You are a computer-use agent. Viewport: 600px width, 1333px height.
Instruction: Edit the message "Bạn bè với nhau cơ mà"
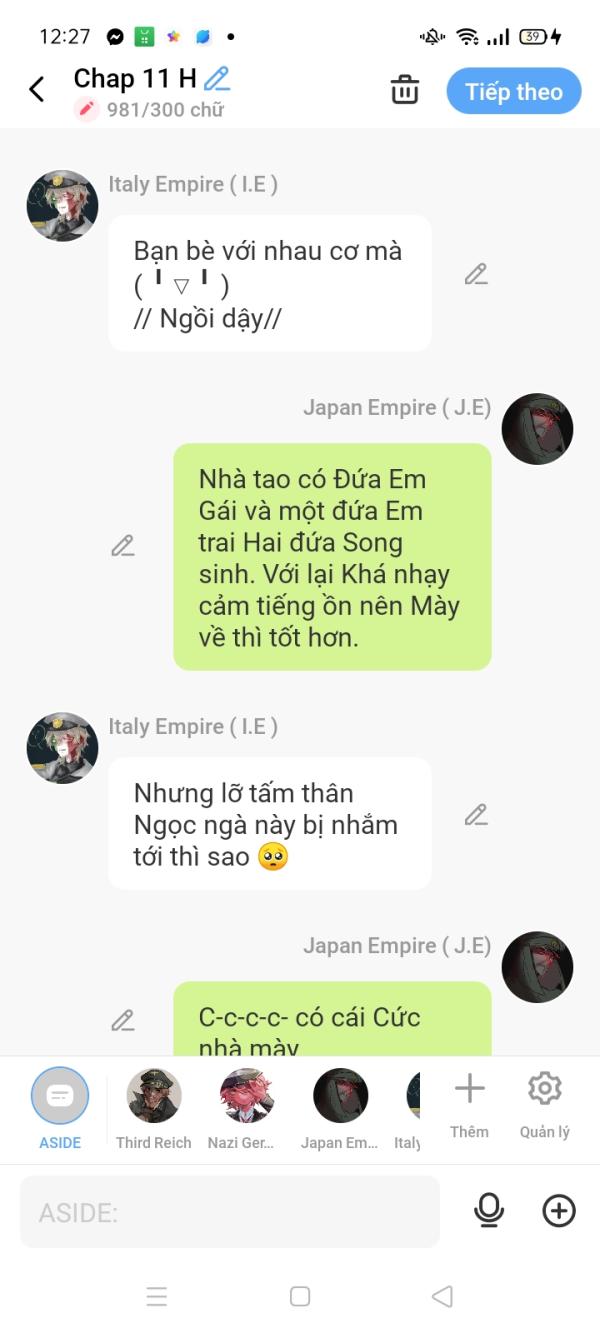pyautogui.click(x=476, y=274)
